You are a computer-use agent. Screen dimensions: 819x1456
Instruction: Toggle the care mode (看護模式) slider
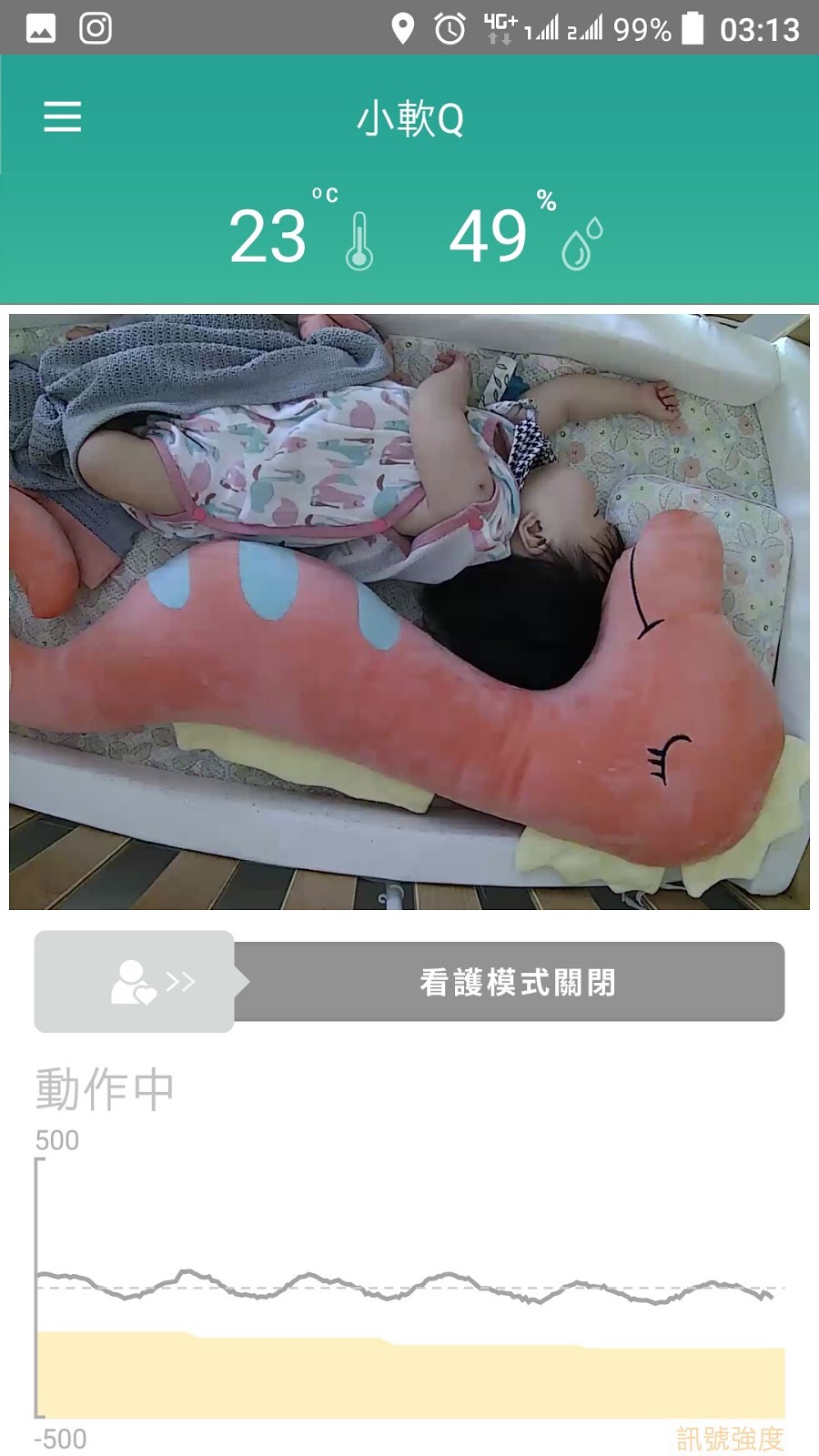click(x=135, y=982)
